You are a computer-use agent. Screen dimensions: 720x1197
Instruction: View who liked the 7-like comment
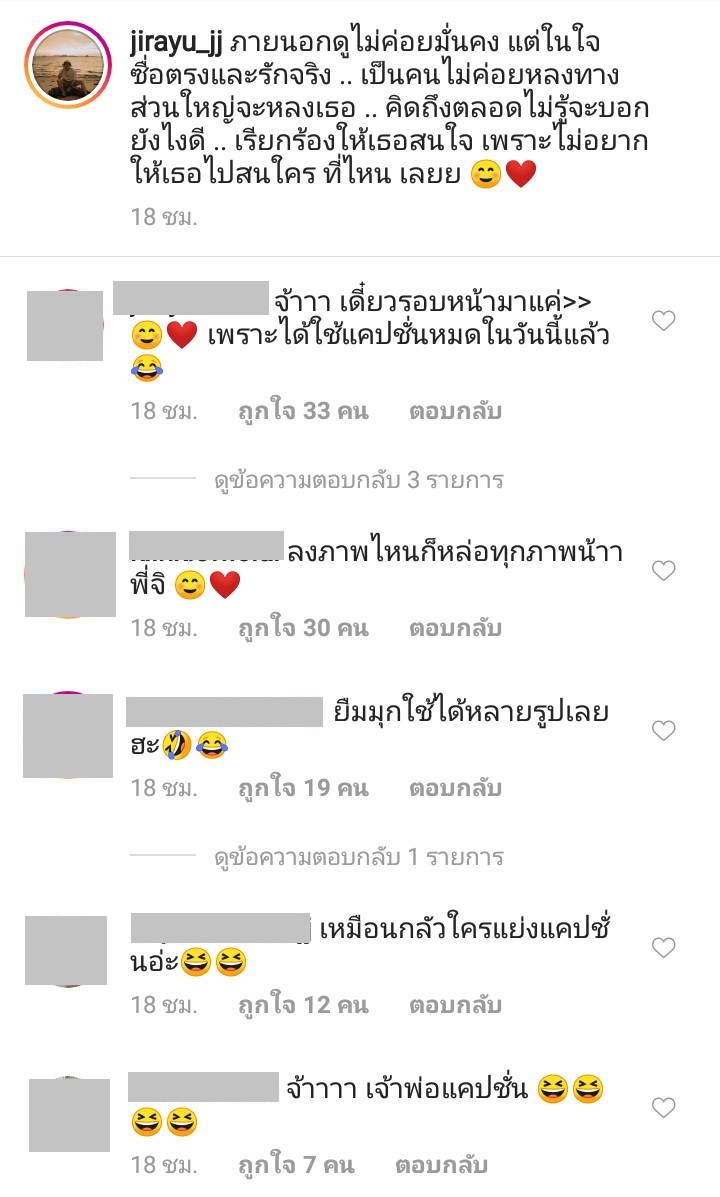point(296,1164)
